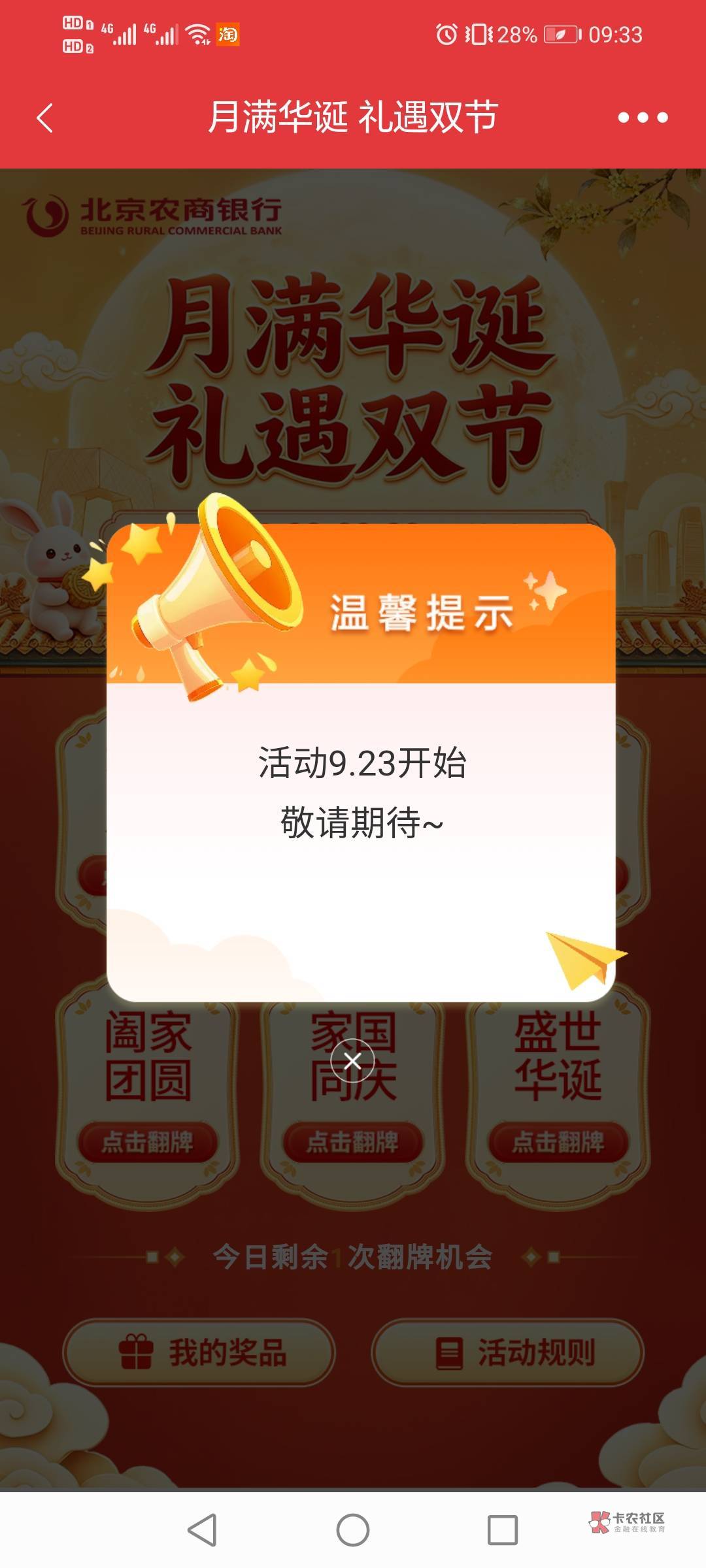706x1568 pixels.
Task: Open the system recent apps view
Action: 503,1530
